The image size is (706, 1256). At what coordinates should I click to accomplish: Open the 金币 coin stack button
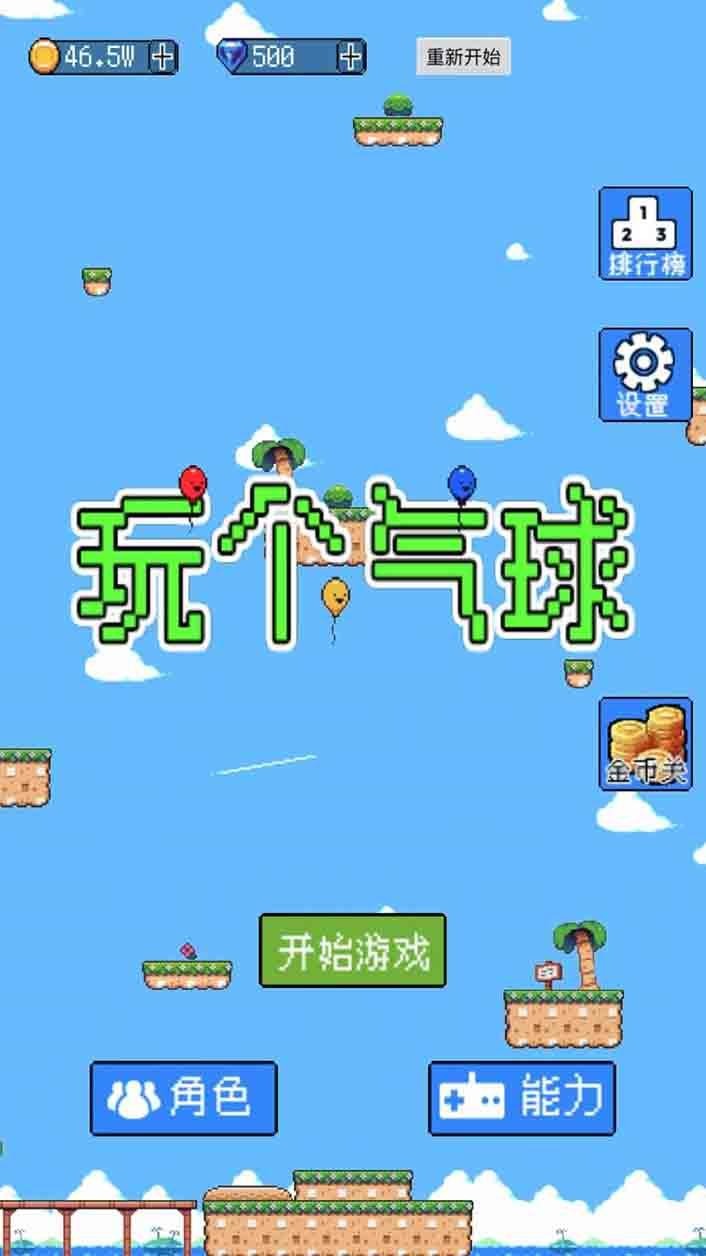click(646, 744)
